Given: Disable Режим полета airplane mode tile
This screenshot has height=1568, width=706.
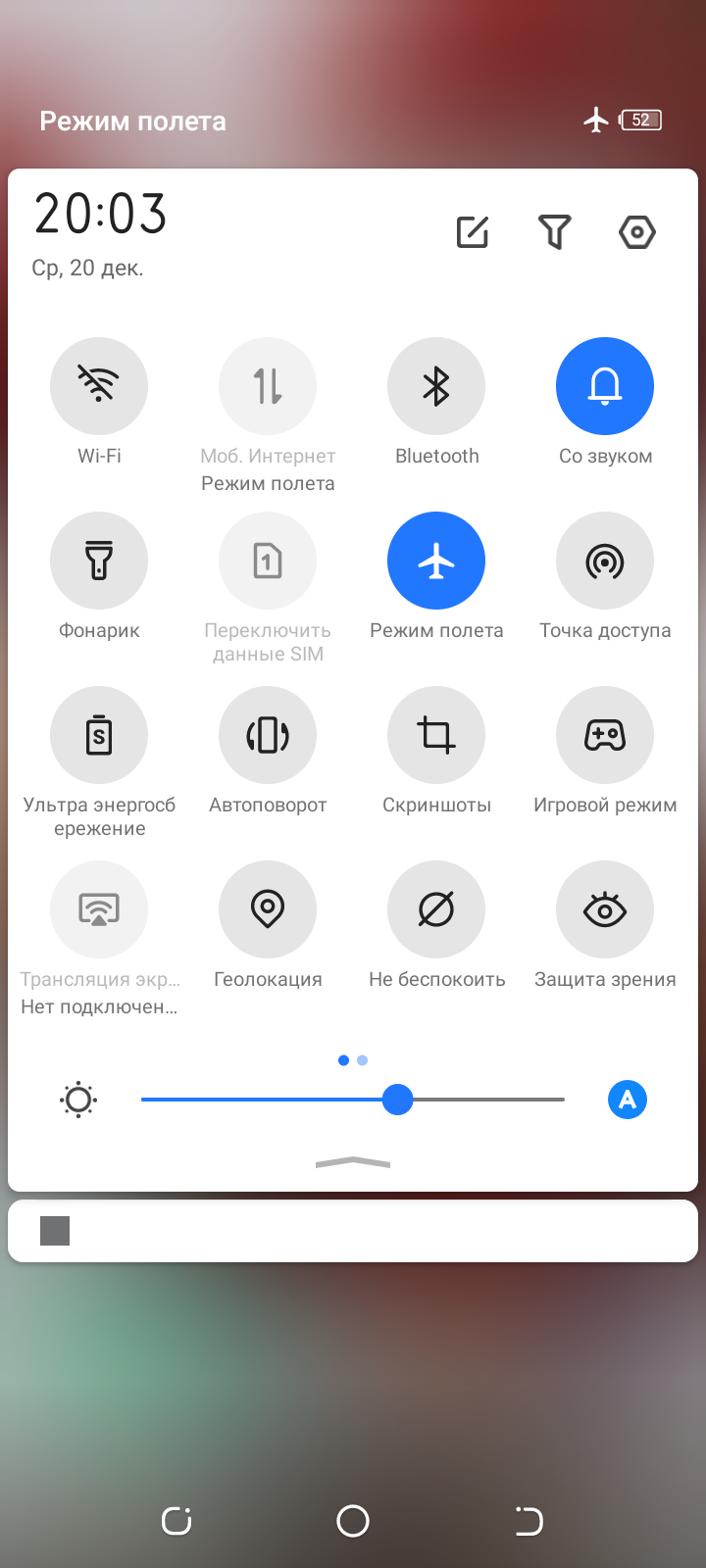Looking at the screenshot, I should (436, 561).
